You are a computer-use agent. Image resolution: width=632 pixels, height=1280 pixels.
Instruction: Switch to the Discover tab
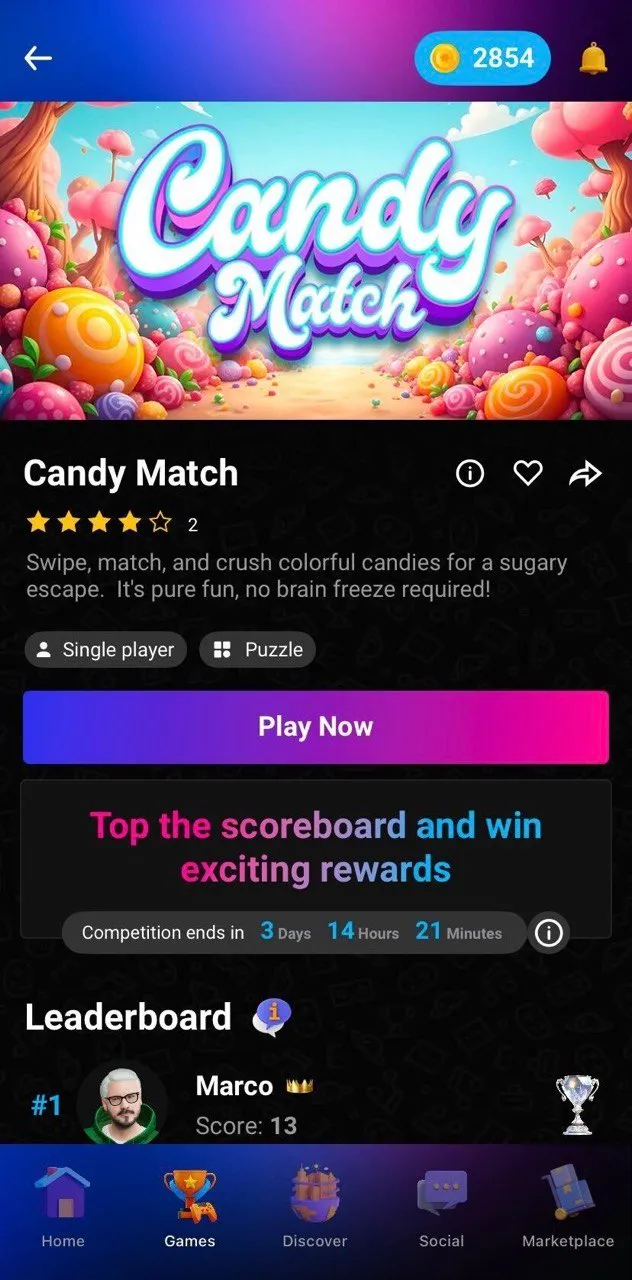315,1210
